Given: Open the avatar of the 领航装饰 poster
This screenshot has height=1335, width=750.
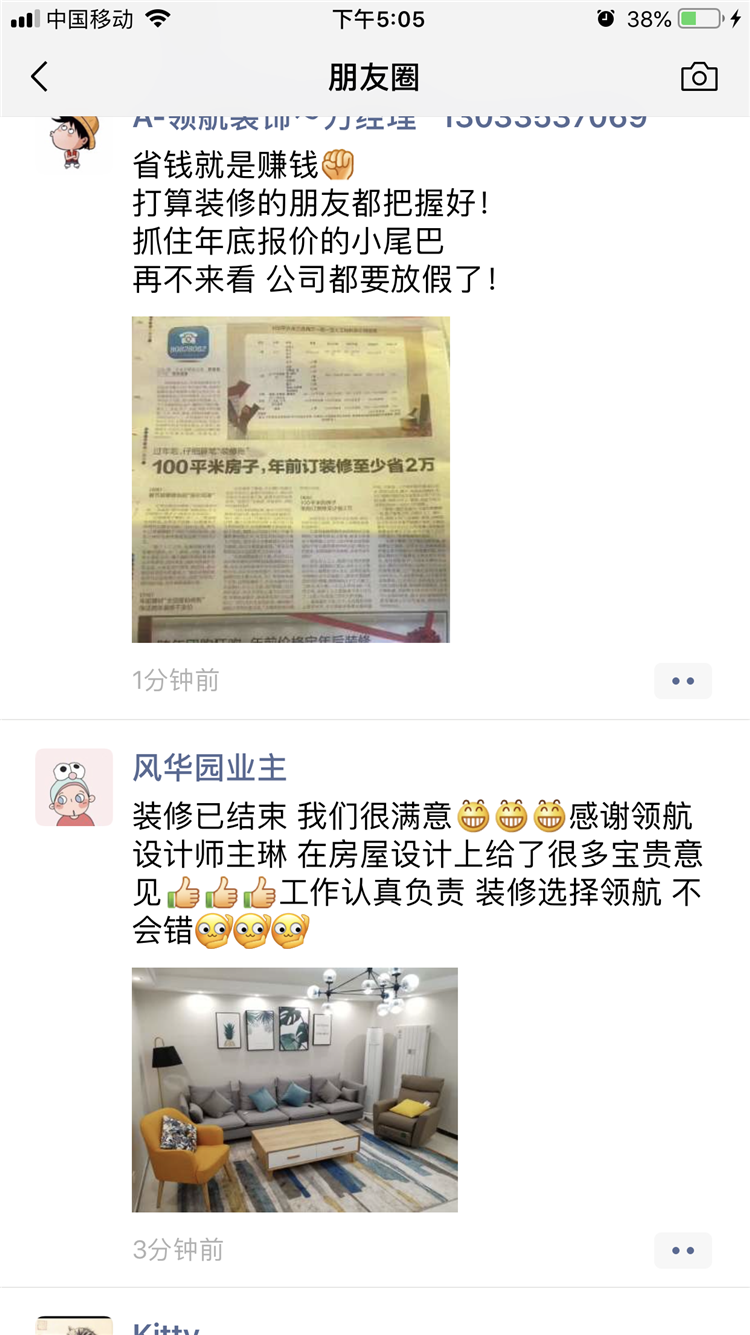Looking at the screenshot, I should [74, 140].
